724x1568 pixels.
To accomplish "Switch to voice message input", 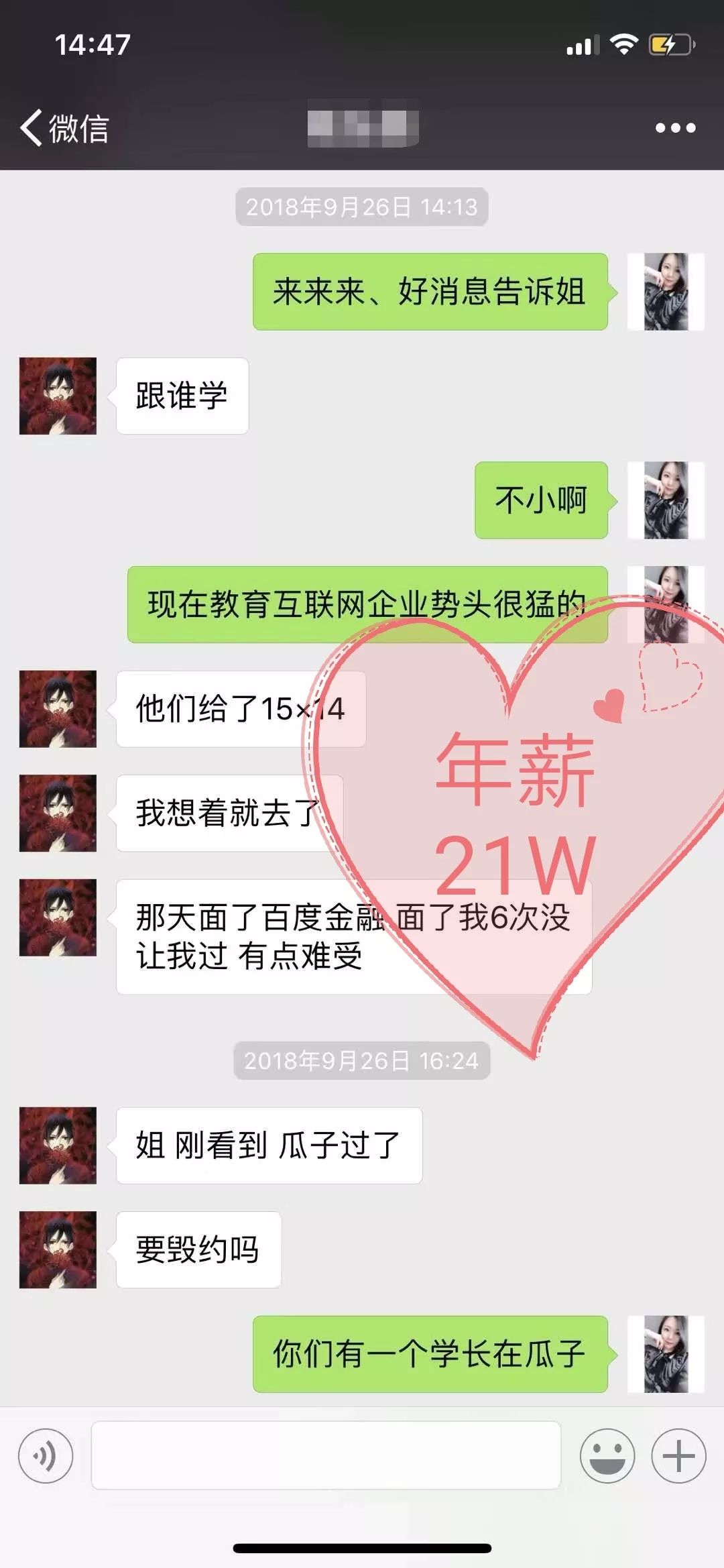I will 46,1455.
